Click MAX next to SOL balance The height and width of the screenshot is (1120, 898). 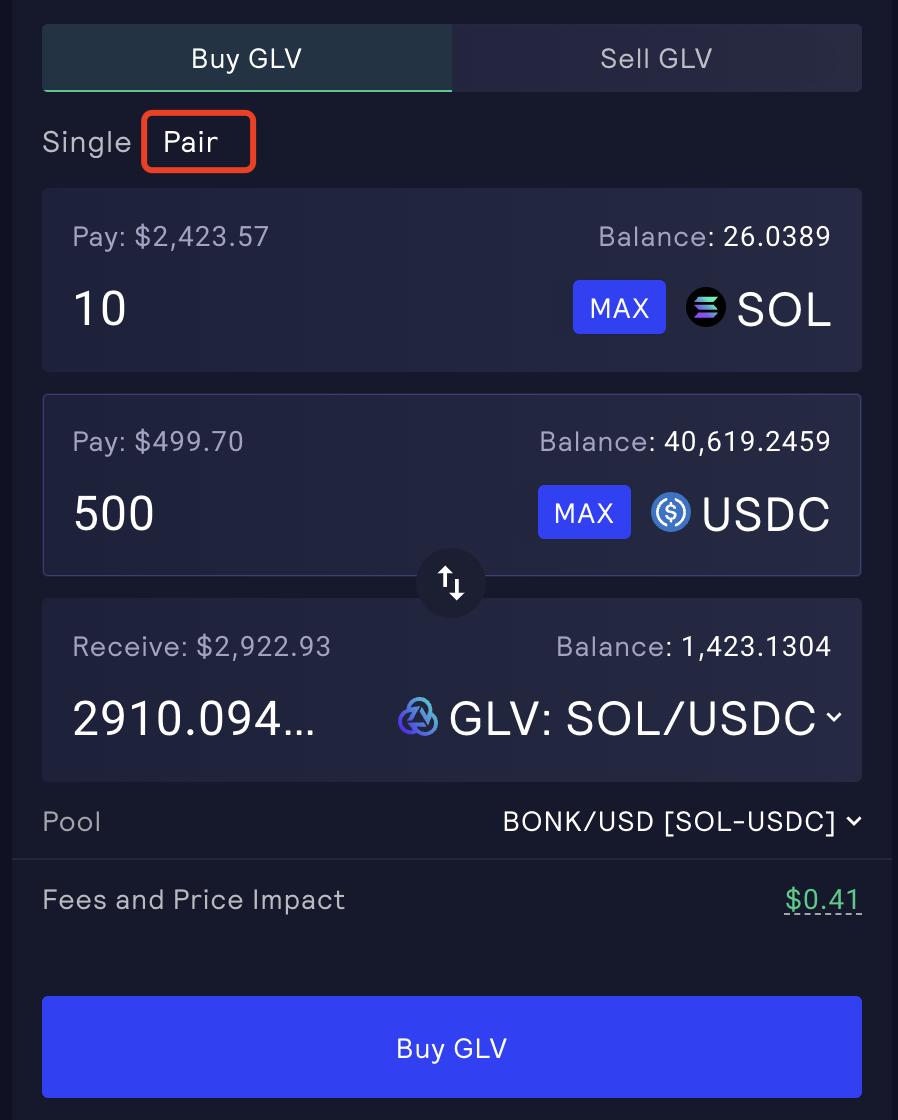pos(619,307)
